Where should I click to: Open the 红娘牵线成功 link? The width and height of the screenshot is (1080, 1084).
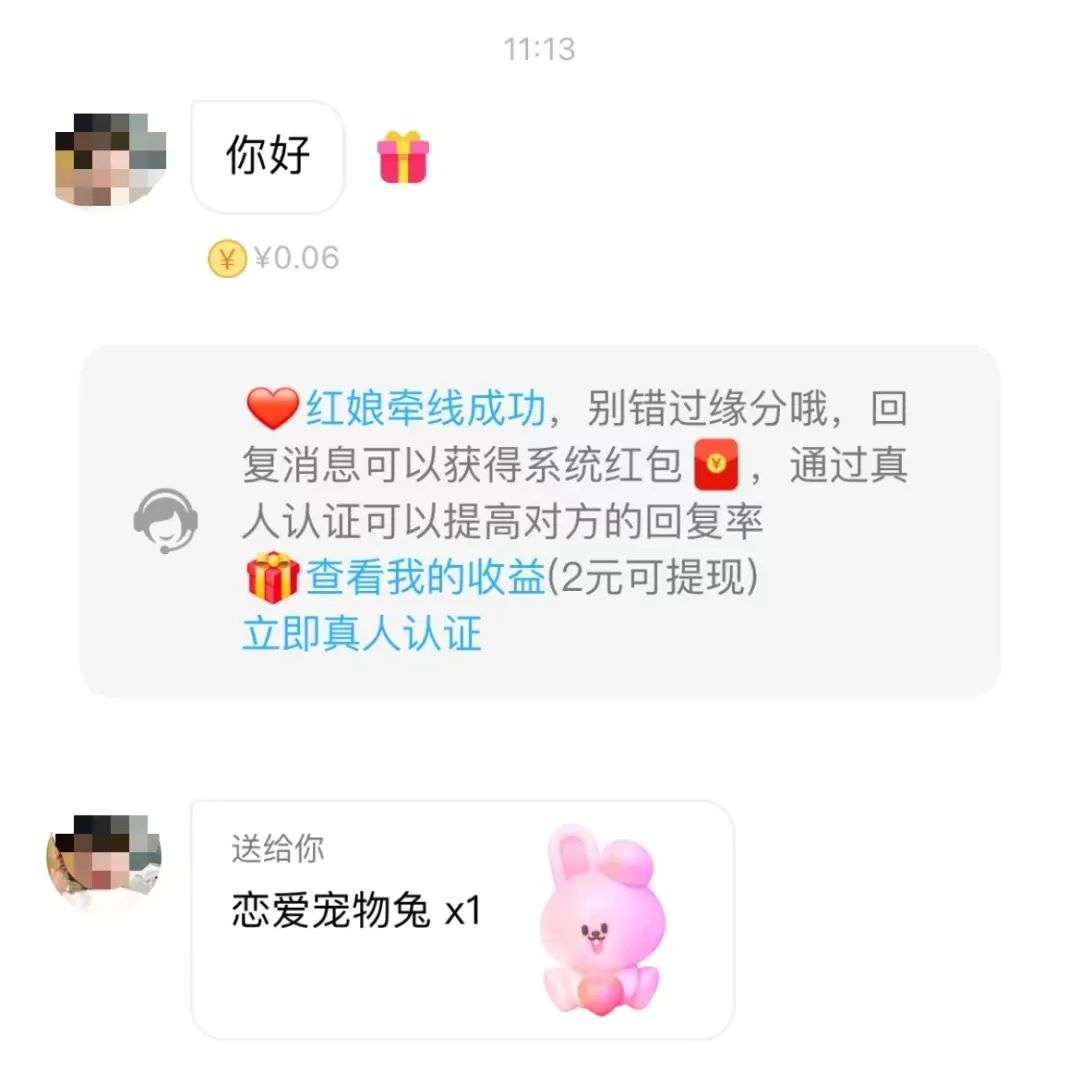click(x=425, y=409)
